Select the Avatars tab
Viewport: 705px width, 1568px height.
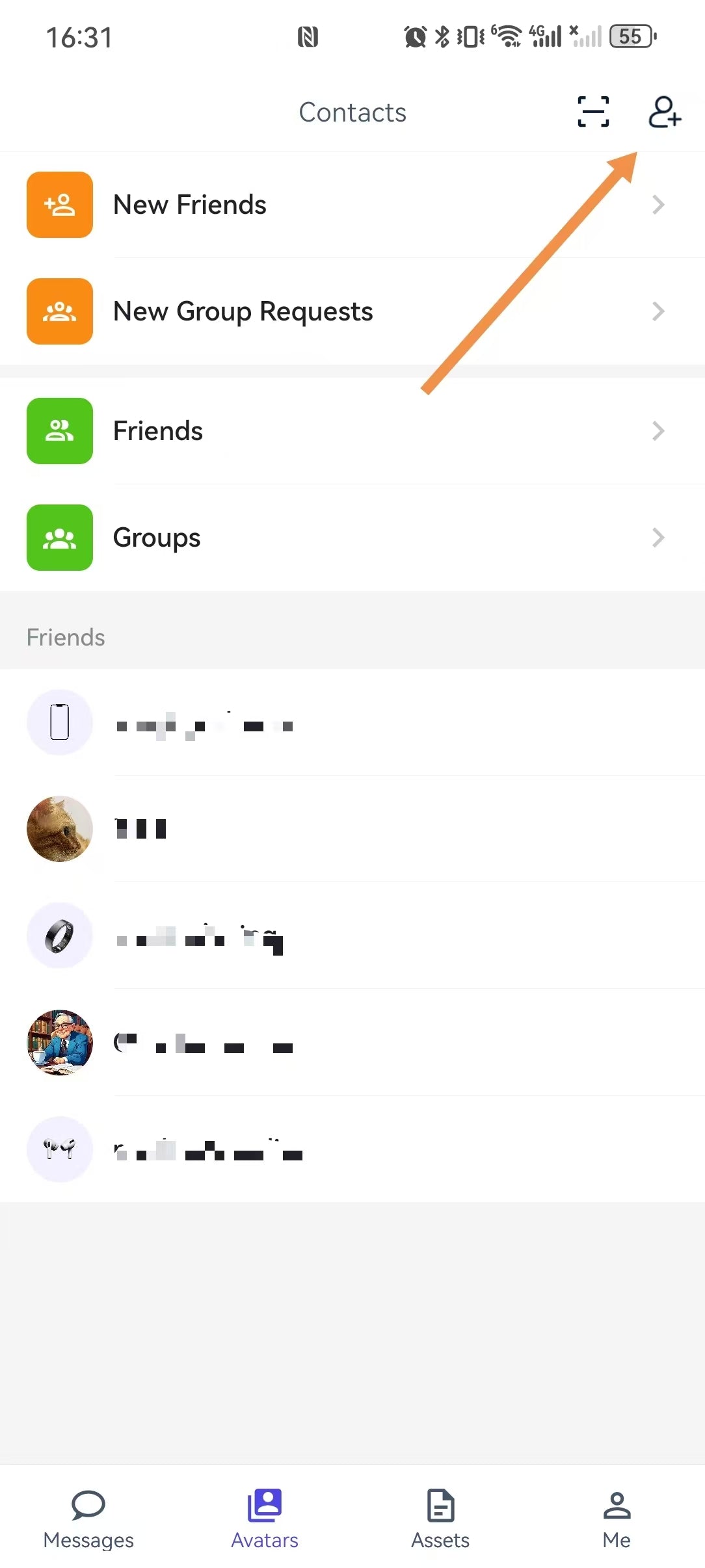tap(265, 1519)
